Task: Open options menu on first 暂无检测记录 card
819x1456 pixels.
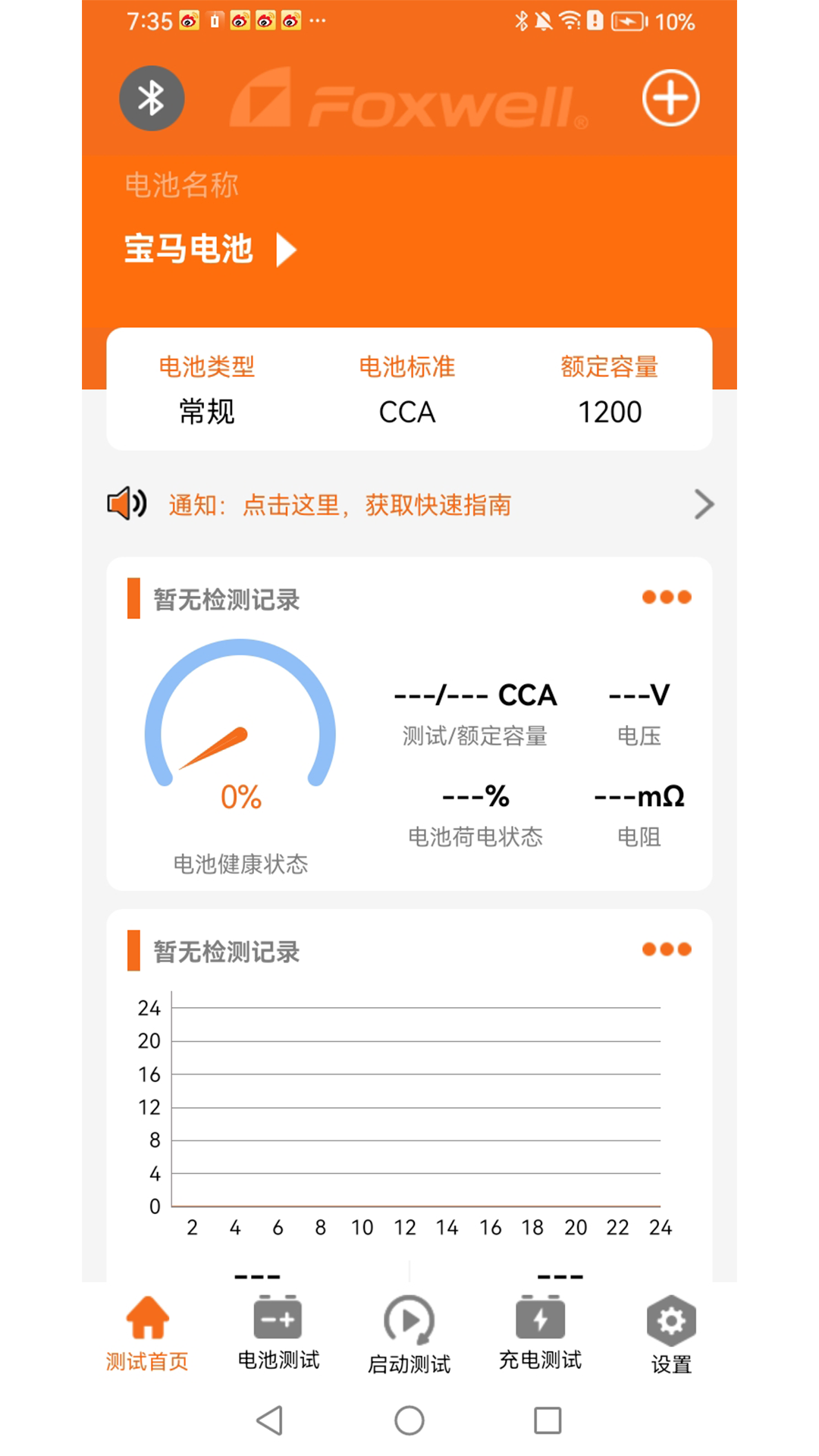Action: click(x=666, y=597)
